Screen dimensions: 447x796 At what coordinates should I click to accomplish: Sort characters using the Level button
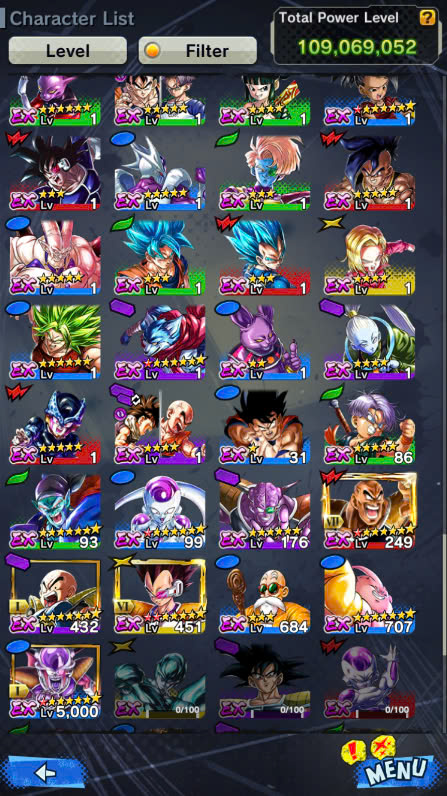tap(67, 50)
